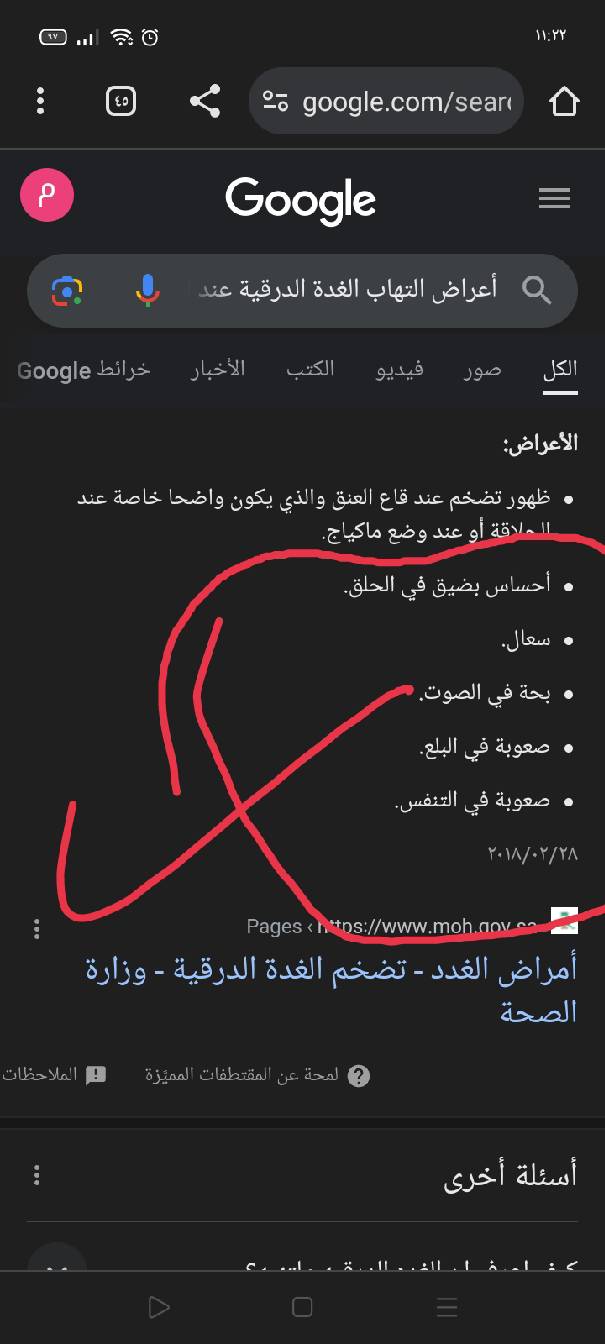
Task: Share this page with the share icon
Action: 205,101
